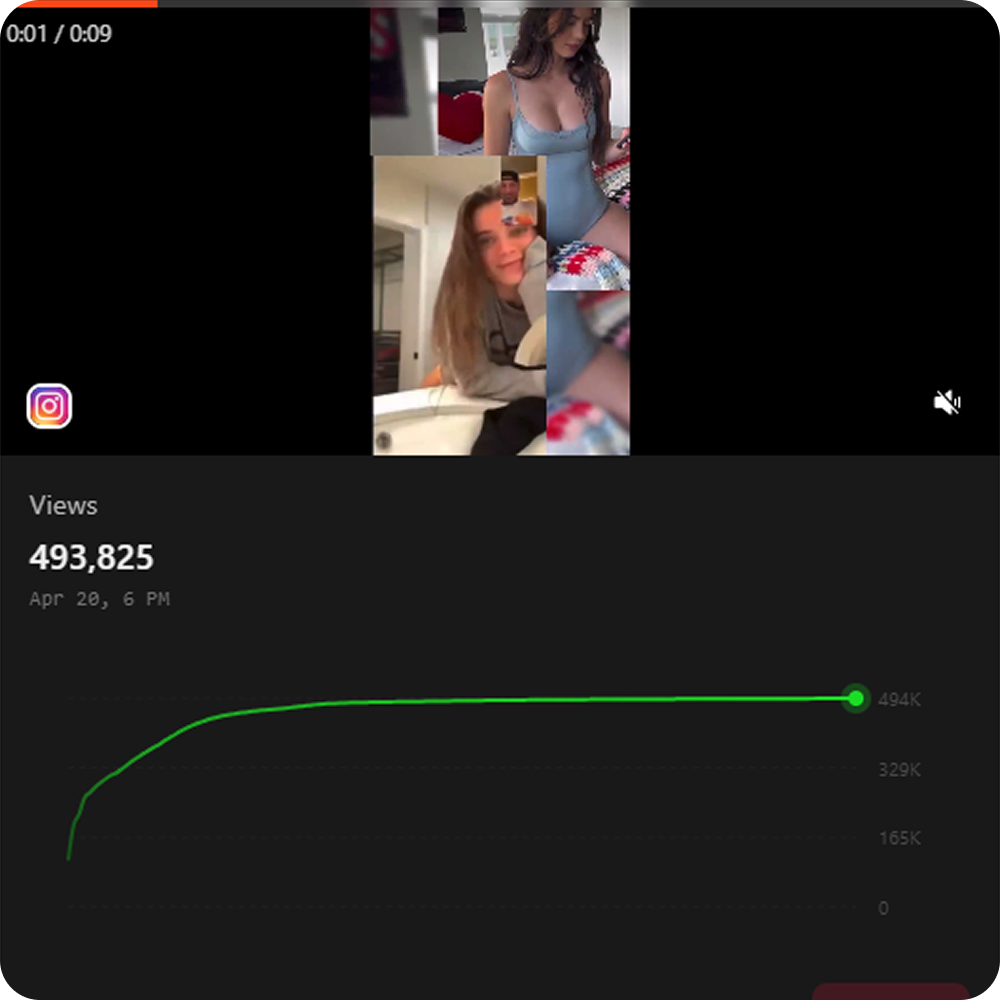This screenshot has width=1000, height=1000.
Task: Unmute the video with the speaker icon
Action: click(947, 403)
